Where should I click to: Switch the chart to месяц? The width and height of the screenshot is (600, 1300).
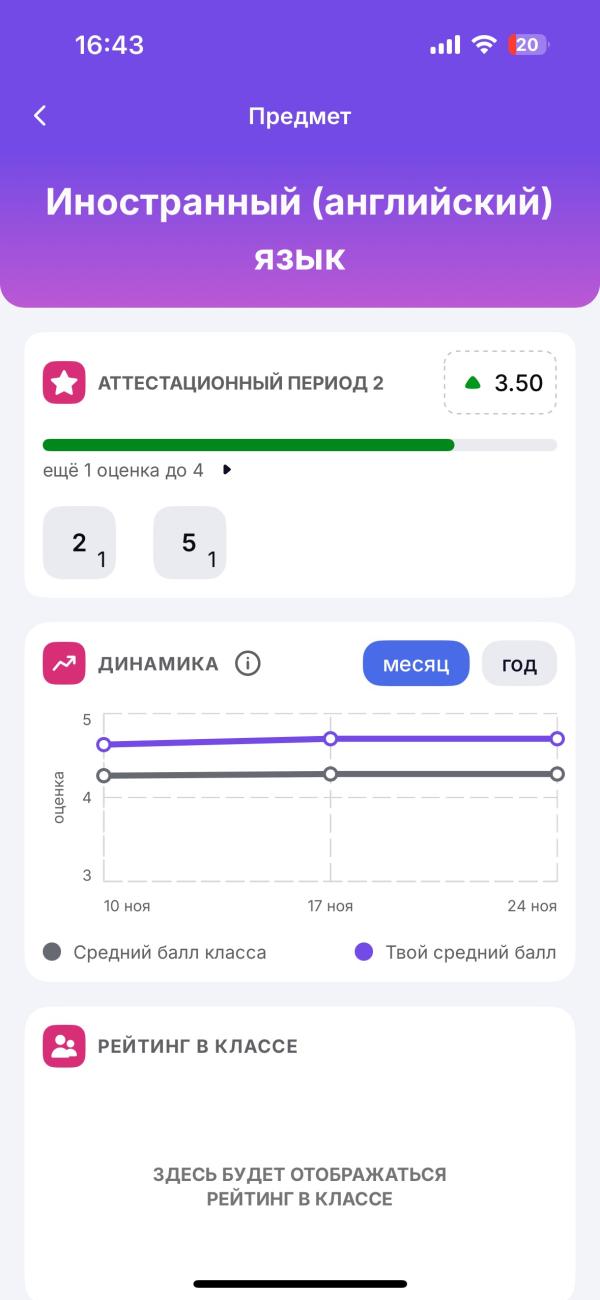[416, 663]
